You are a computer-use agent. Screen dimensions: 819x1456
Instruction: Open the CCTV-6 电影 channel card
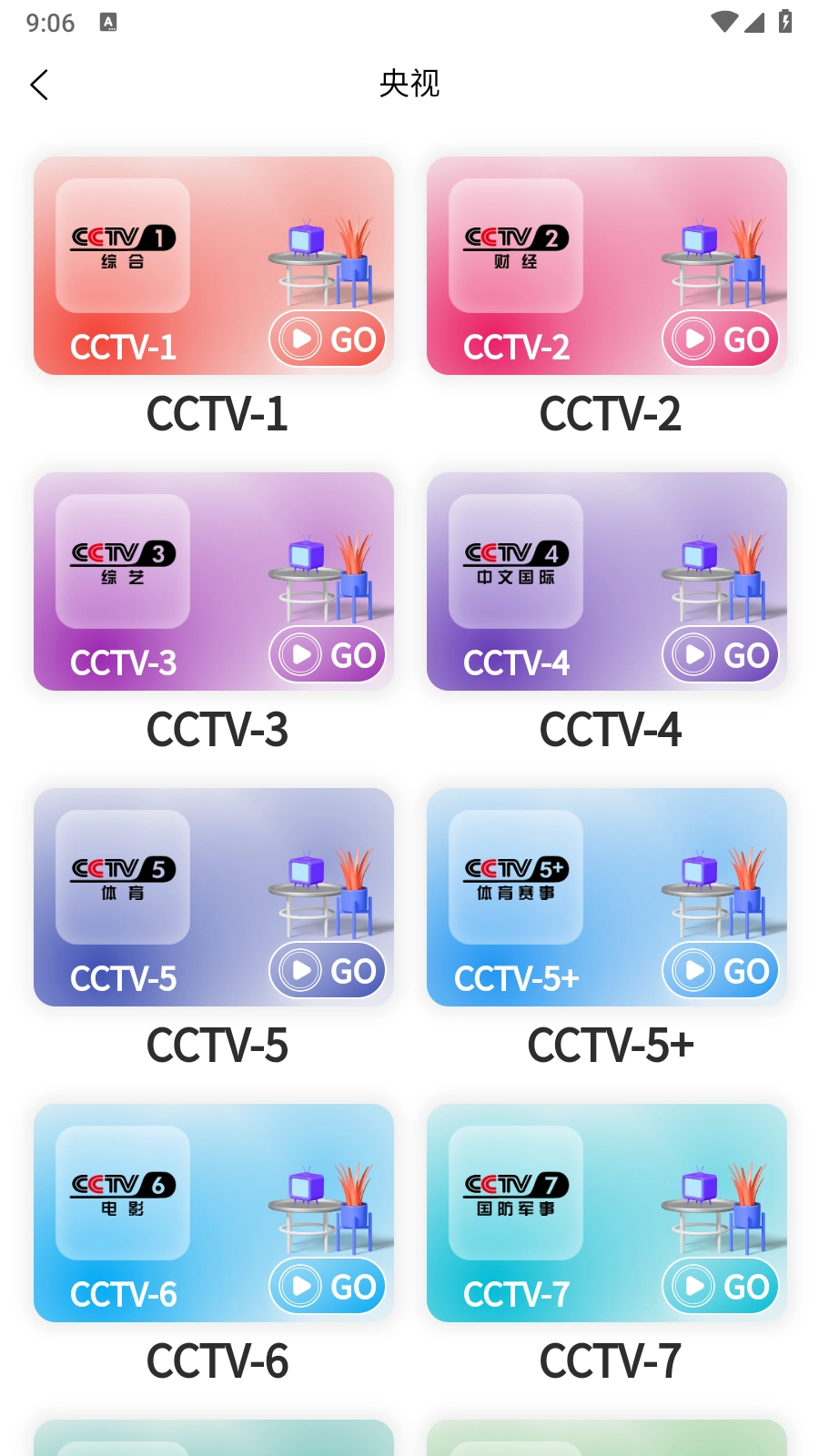click(x=214, y=1213)
